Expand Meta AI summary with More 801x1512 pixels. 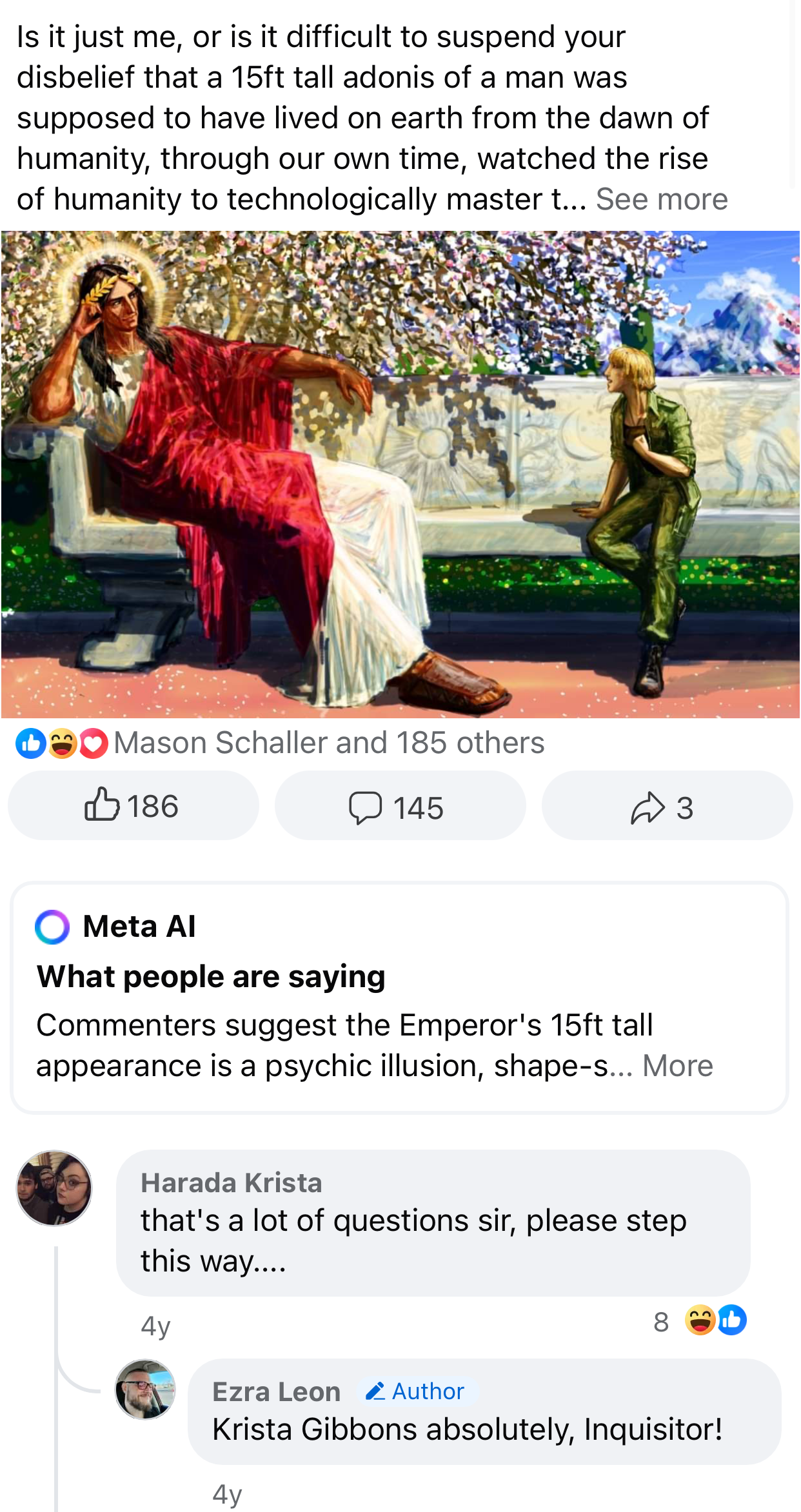(x=678, y=1066)
